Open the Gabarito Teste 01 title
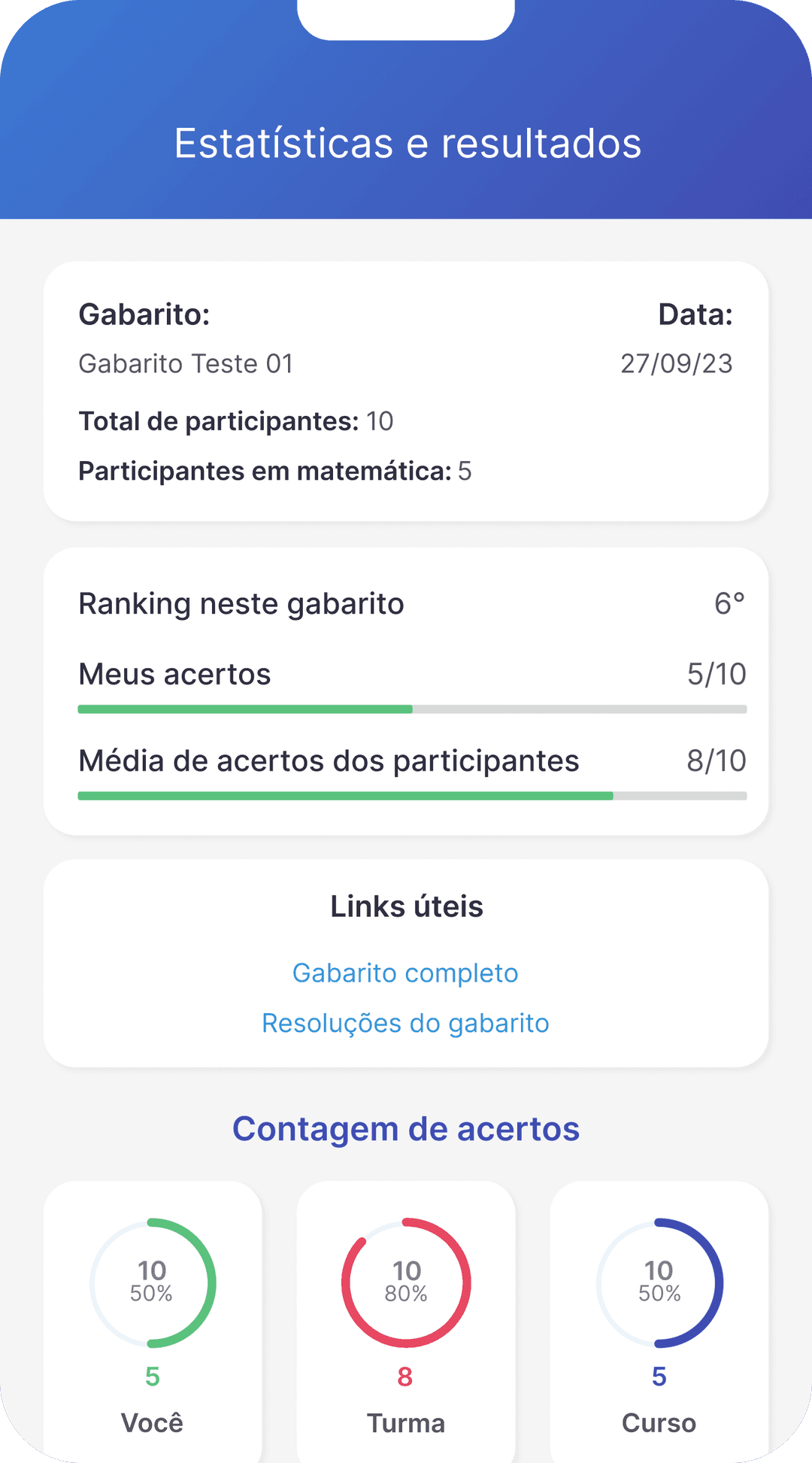 (x=186, y=363)
